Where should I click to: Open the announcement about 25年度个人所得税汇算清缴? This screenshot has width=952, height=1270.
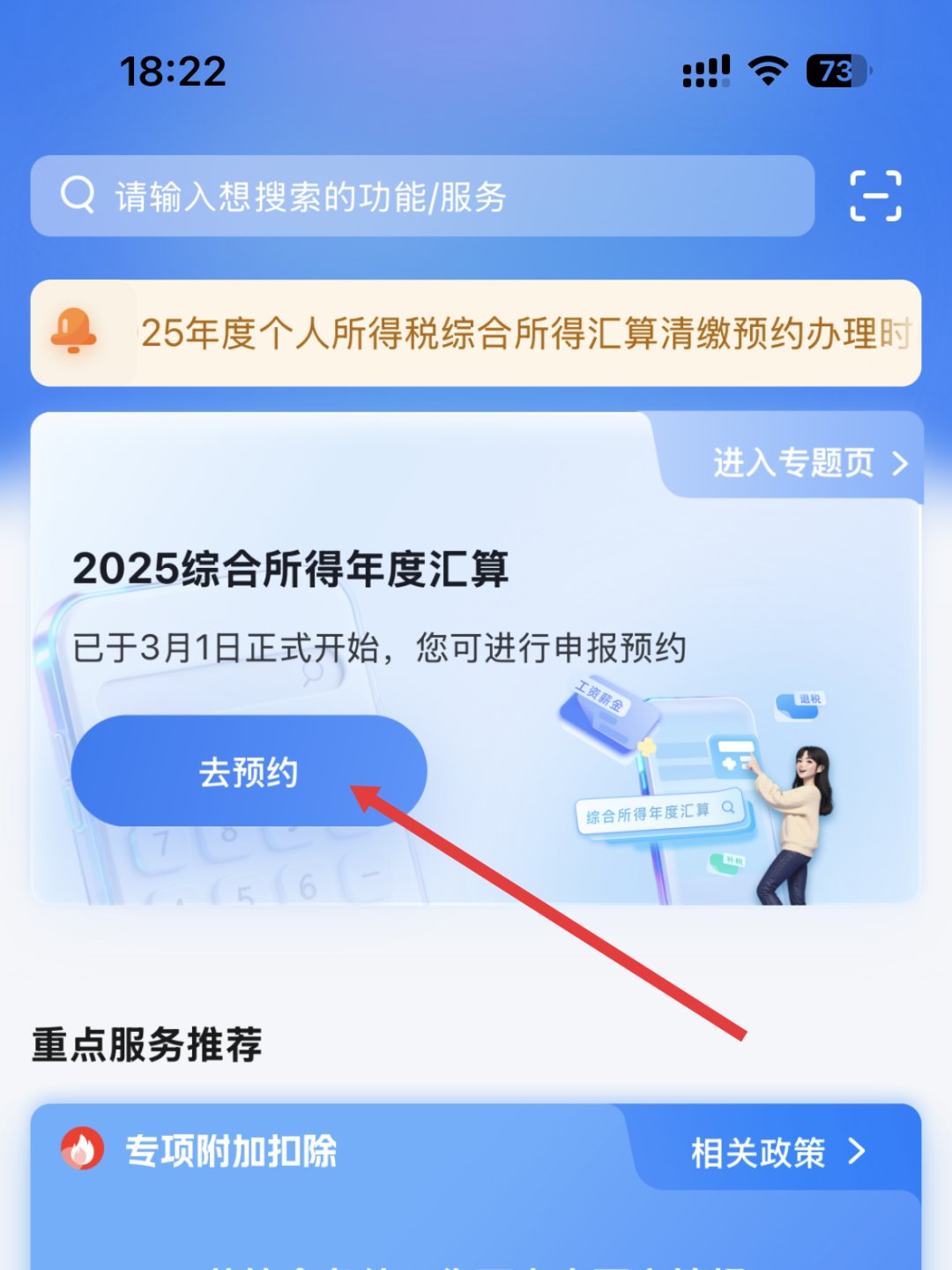476,332
